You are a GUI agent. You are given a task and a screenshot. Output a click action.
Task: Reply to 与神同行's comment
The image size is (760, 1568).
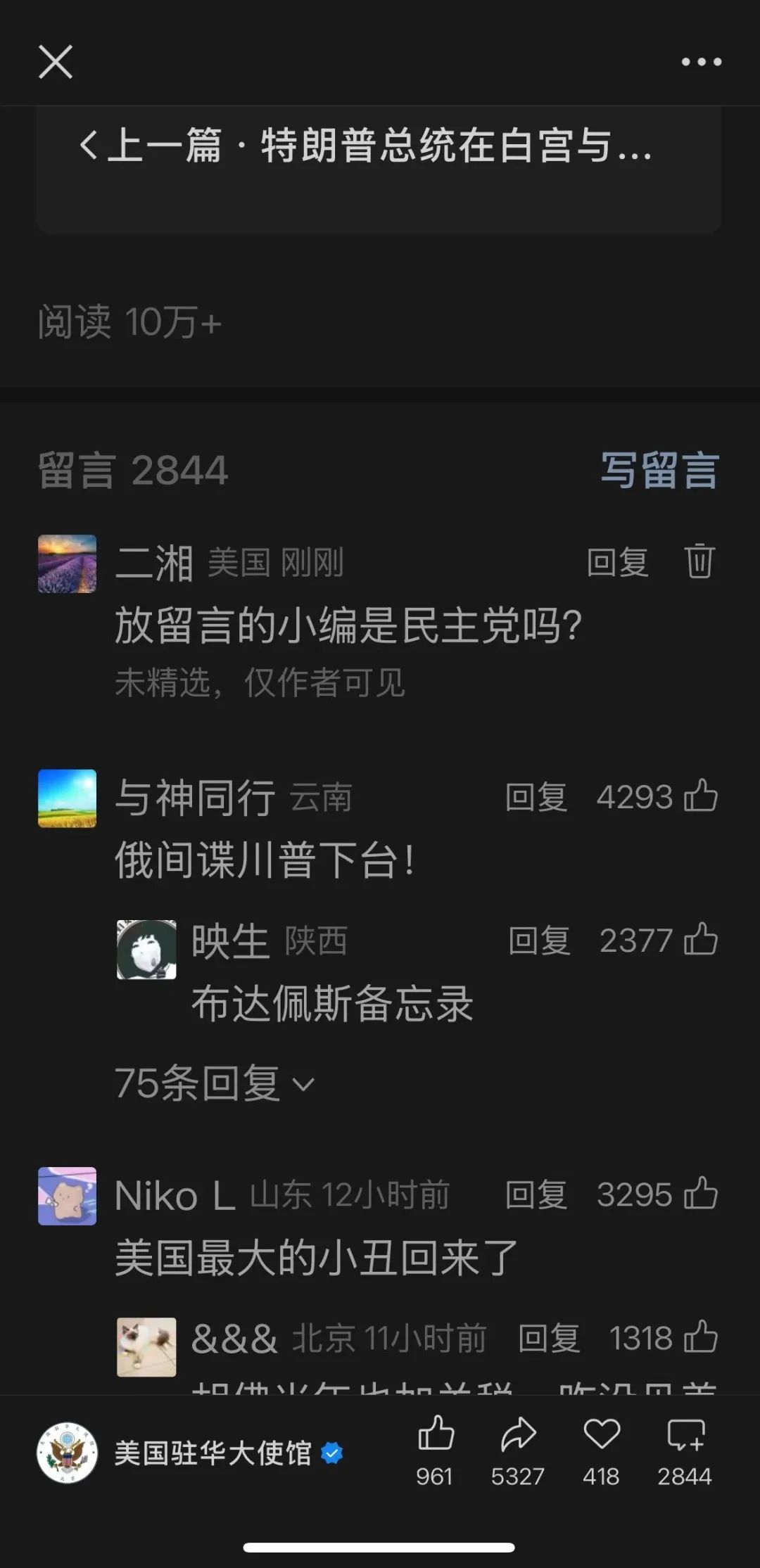(536, 798)
